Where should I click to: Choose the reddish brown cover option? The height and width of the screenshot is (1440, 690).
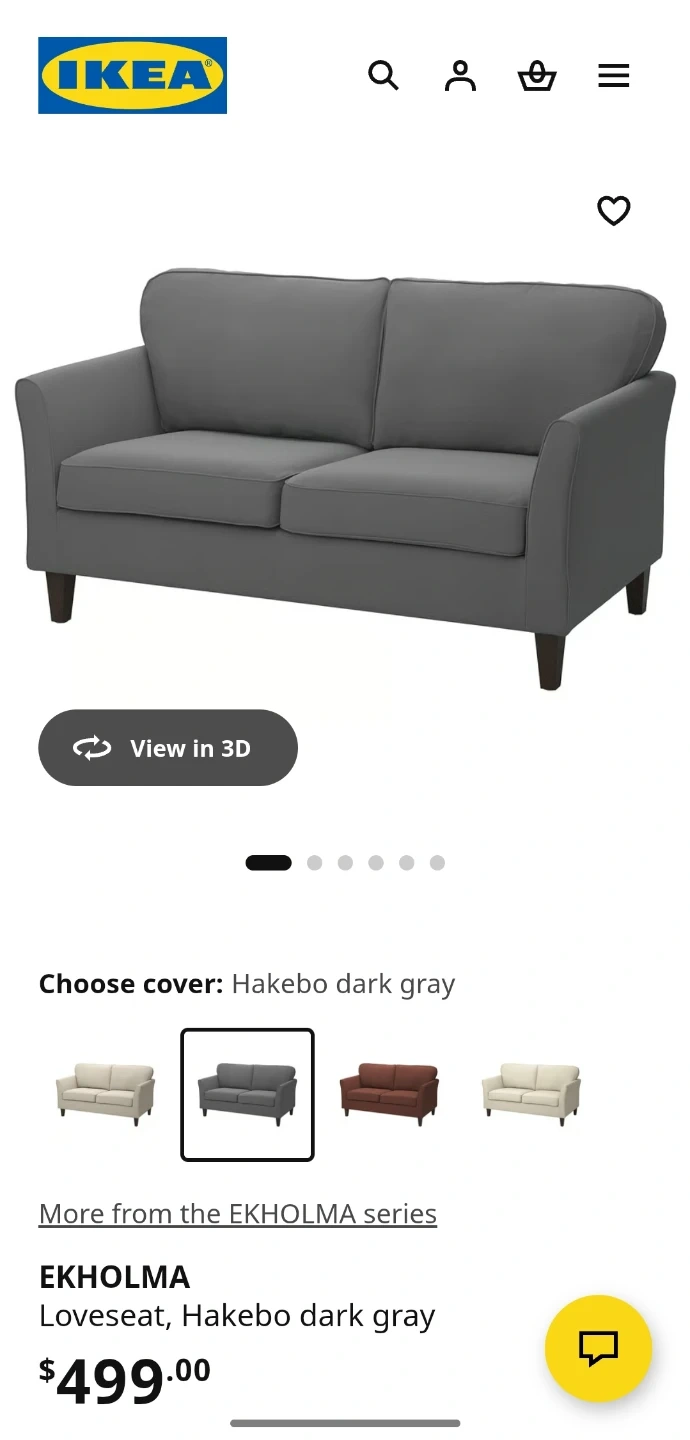click(x=389, y=1094)
